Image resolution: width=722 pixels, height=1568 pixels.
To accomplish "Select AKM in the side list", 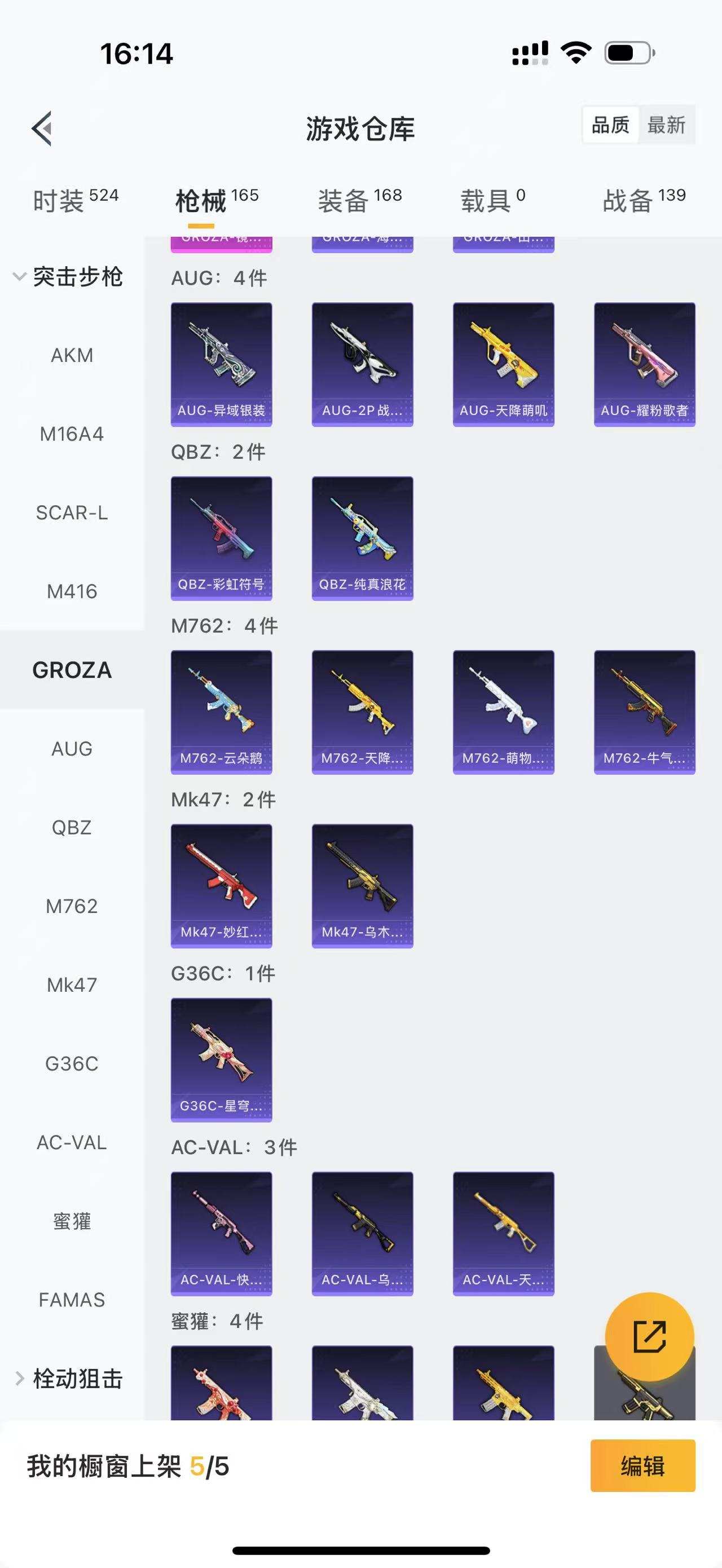I will pos(72,355).
